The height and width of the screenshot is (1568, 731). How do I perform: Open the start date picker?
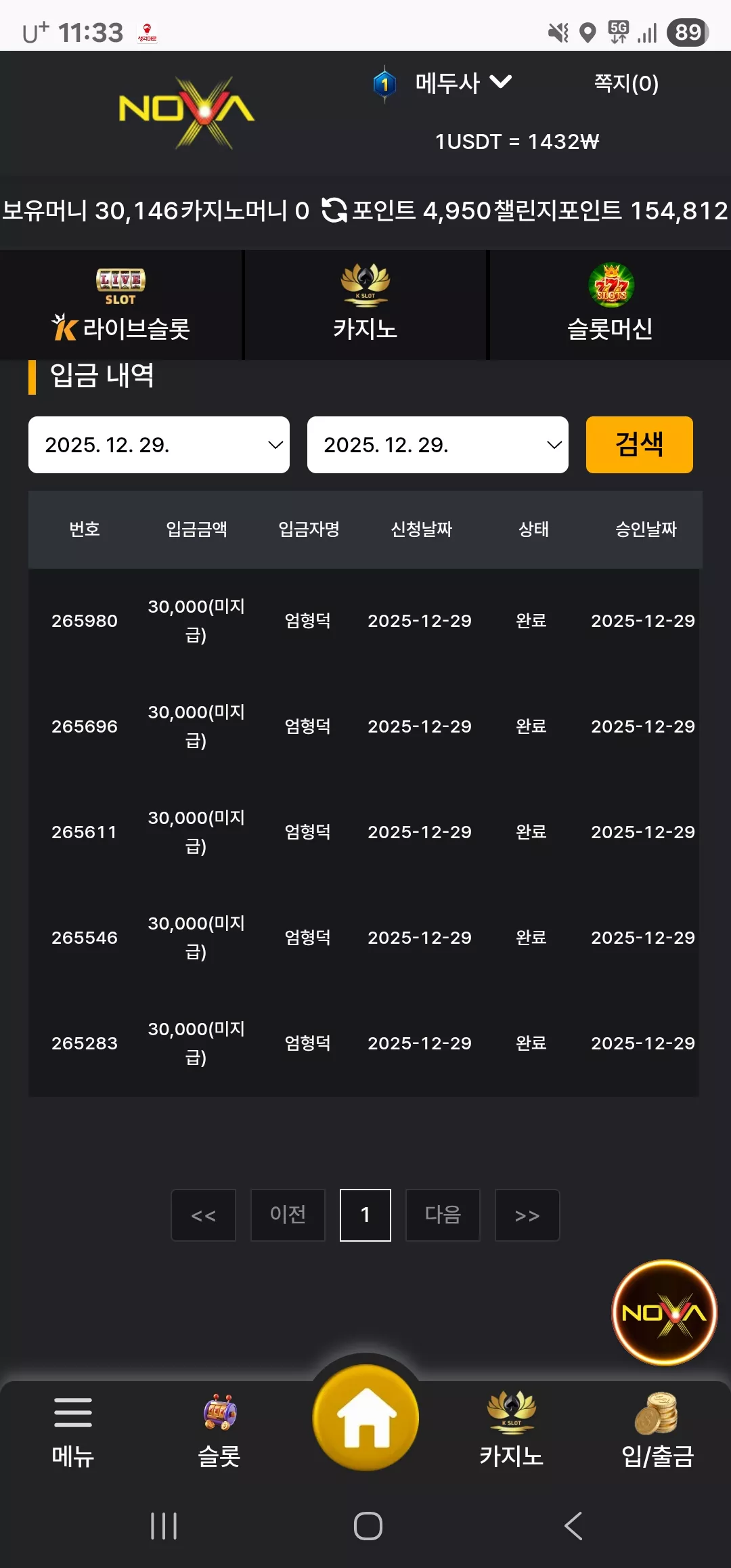[159, 445]
